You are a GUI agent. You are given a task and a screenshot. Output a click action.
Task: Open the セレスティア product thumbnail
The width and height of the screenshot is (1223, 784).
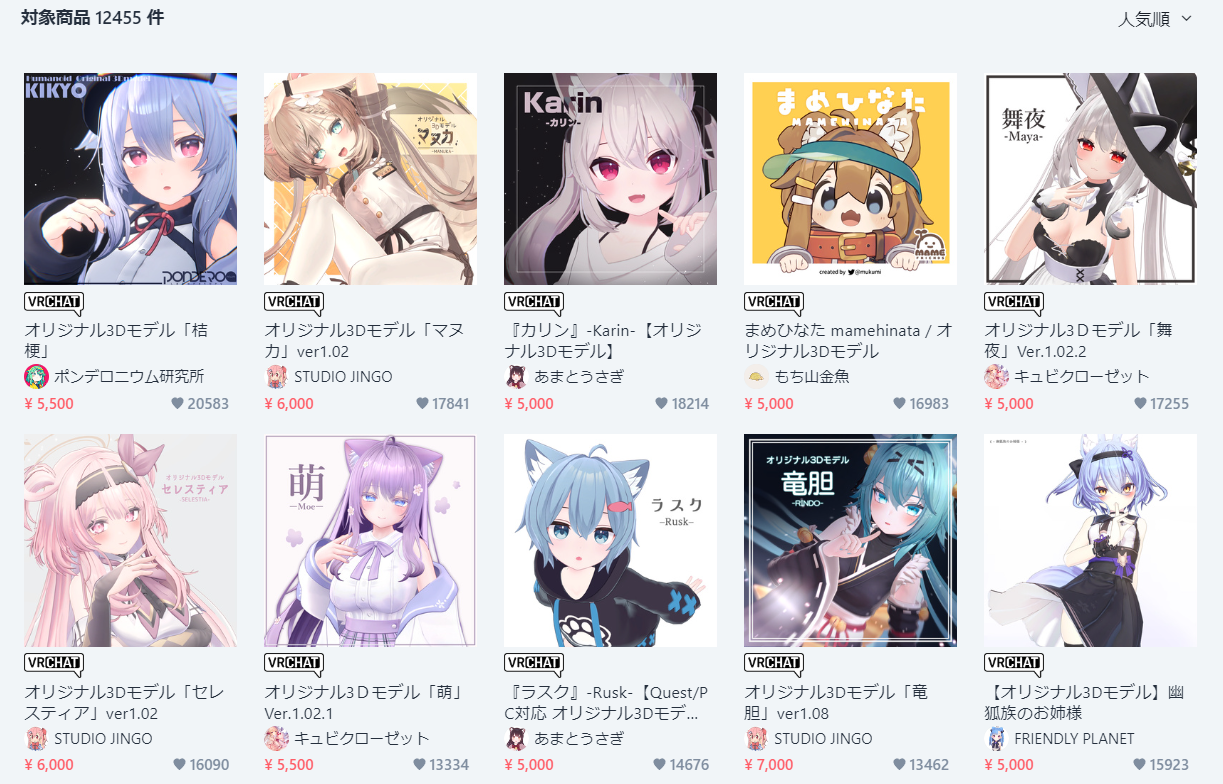130,540
